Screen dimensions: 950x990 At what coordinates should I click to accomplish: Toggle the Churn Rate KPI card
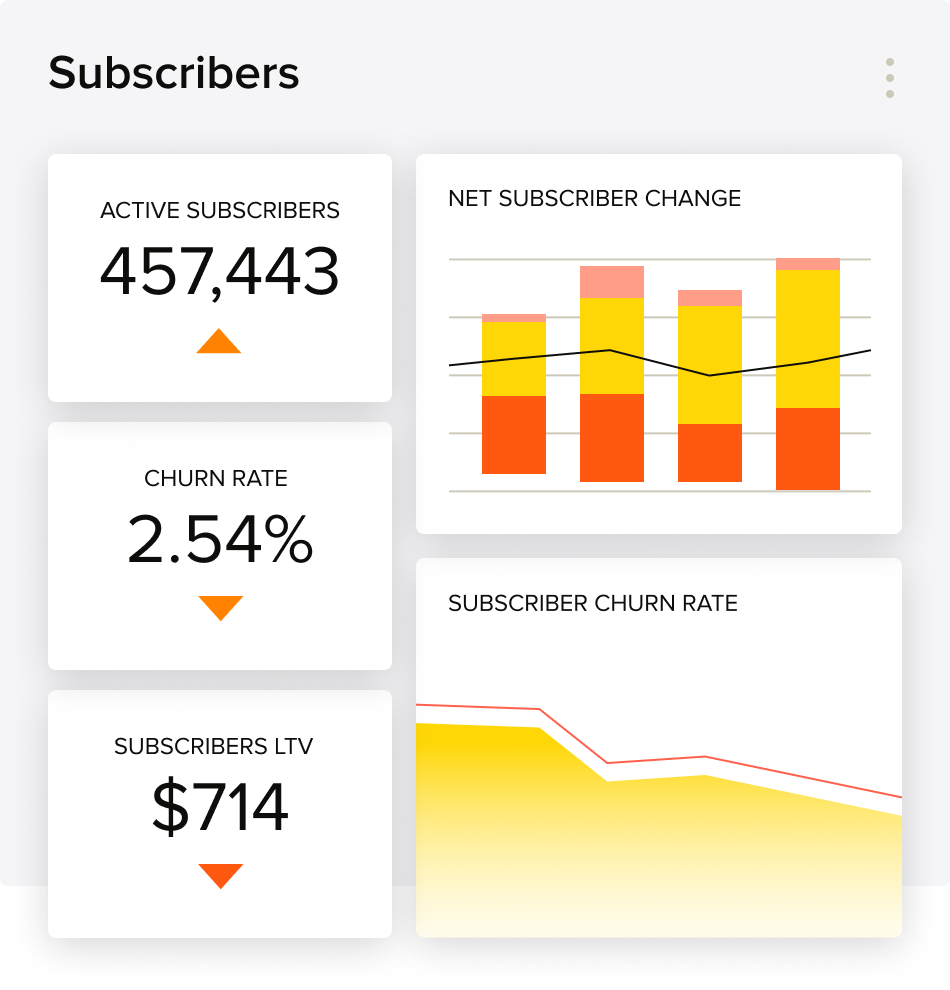click(x=220, y=545)
